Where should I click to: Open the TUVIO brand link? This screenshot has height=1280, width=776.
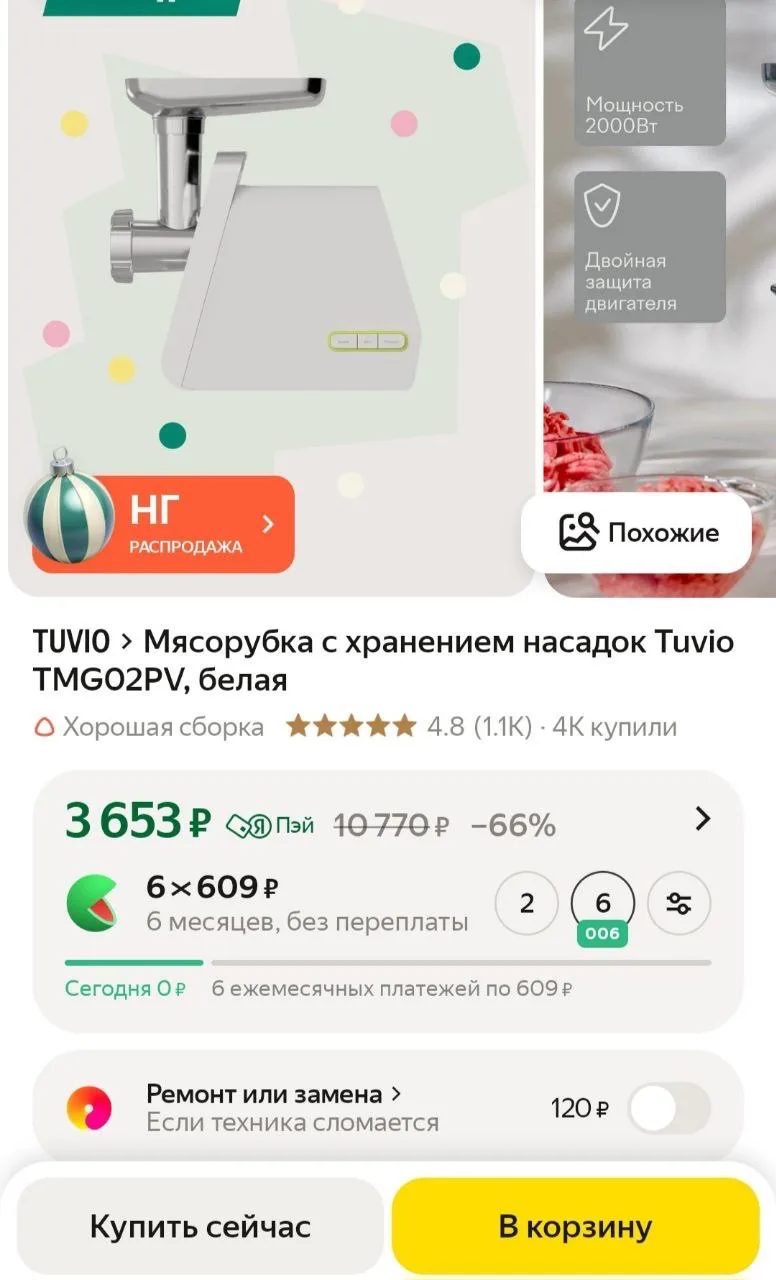click(x=71, y=642)
